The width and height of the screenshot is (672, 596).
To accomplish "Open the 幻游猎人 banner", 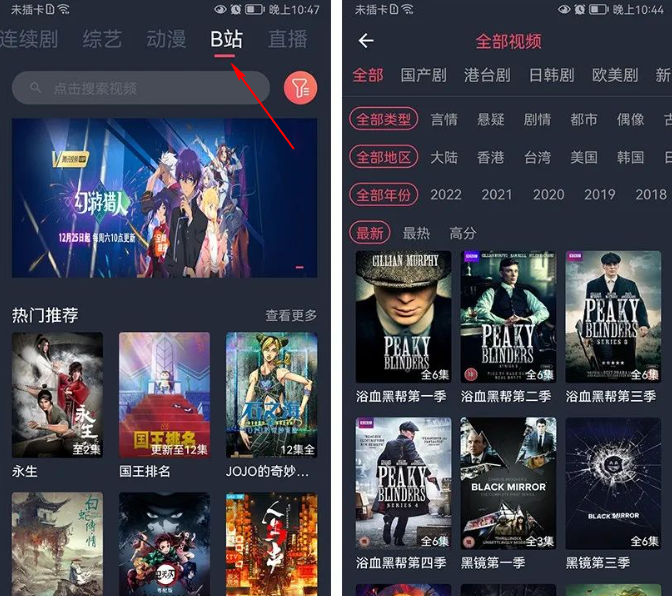I will 164,198.
